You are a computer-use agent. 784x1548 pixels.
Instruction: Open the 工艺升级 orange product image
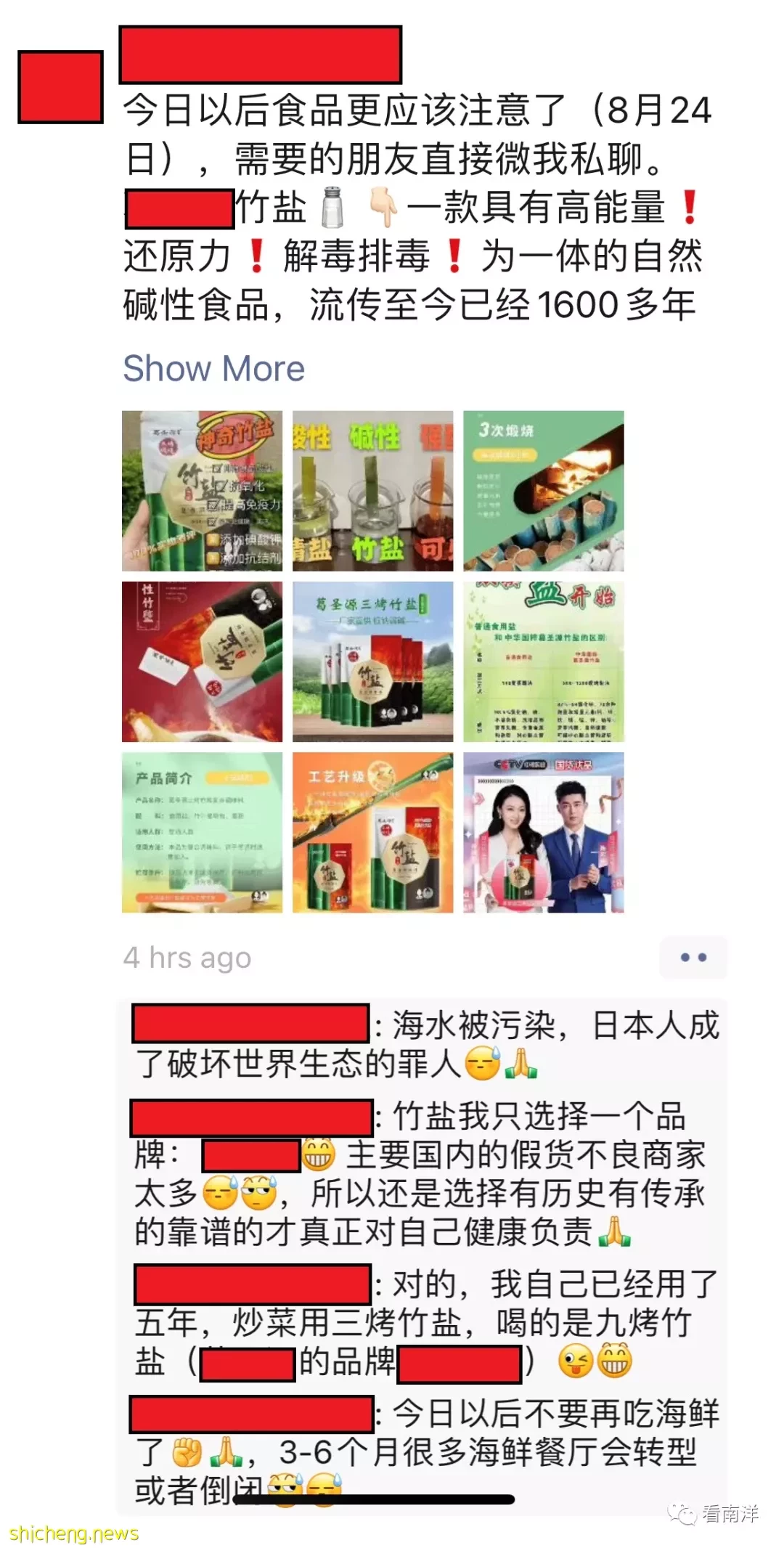[373, 832]
